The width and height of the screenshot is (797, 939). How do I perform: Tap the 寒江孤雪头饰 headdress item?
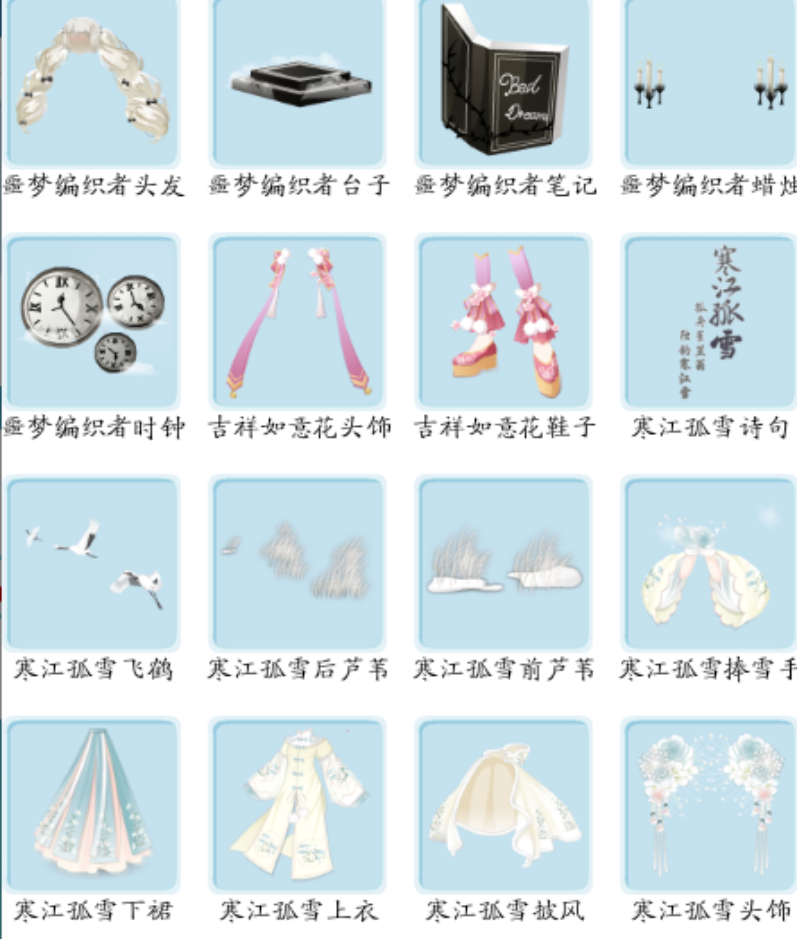(x=710, y=805)
